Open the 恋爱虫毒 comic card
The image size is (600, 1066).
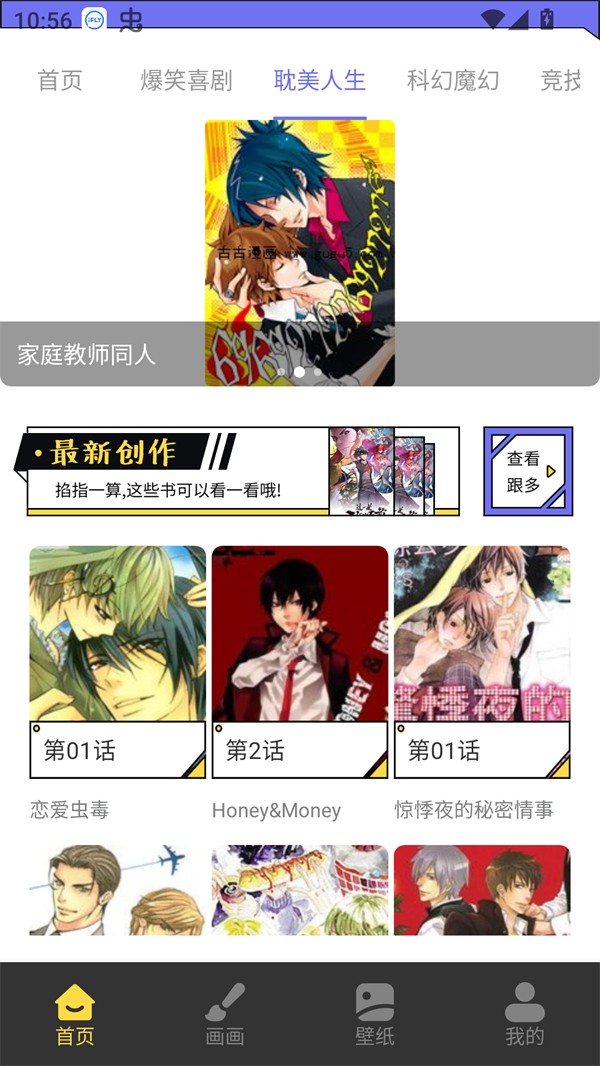[118, 660]
